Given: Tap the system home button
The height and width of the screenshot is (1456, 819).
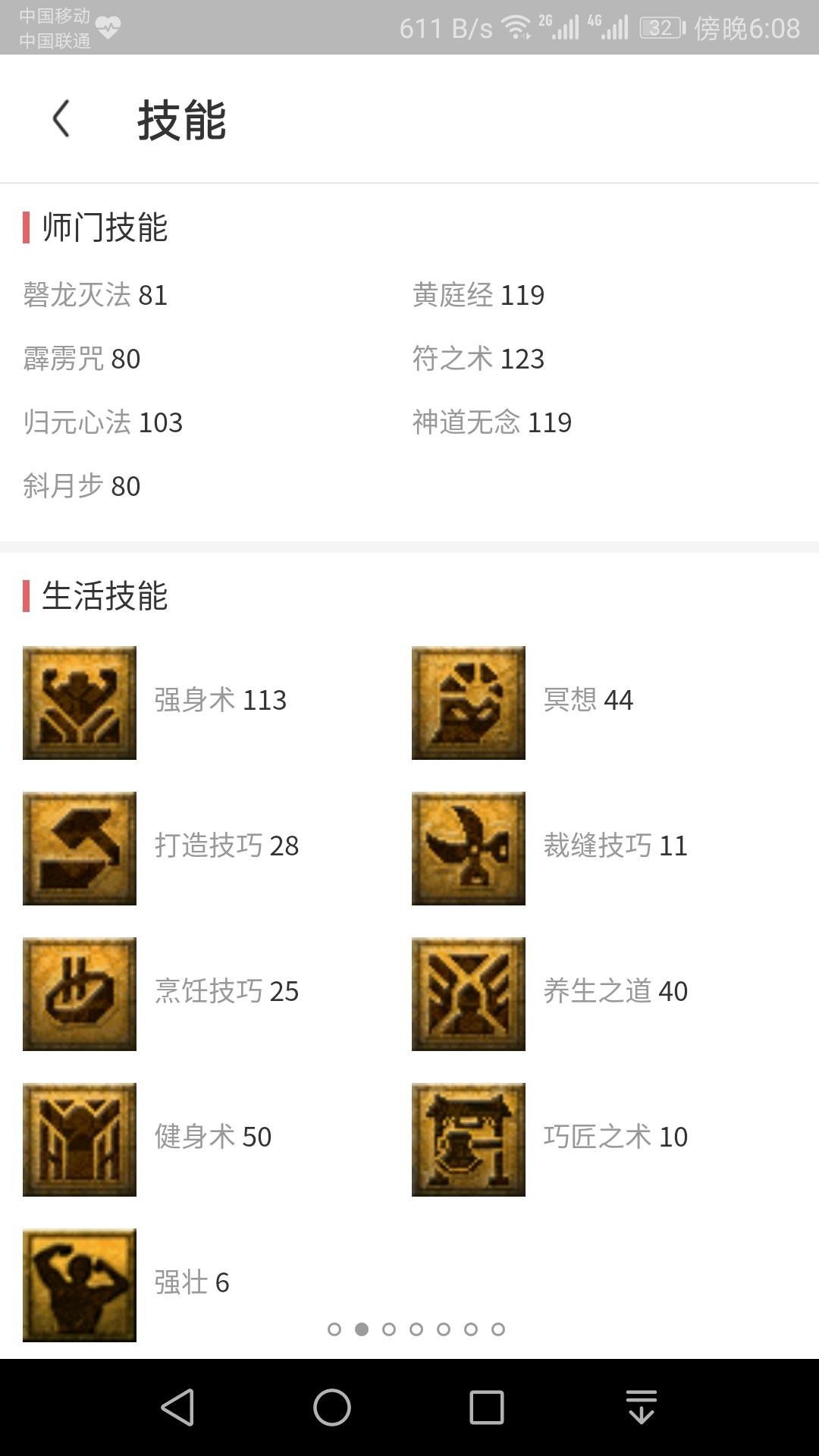Looking at the screenshot, I should [x=332, y=1407].
